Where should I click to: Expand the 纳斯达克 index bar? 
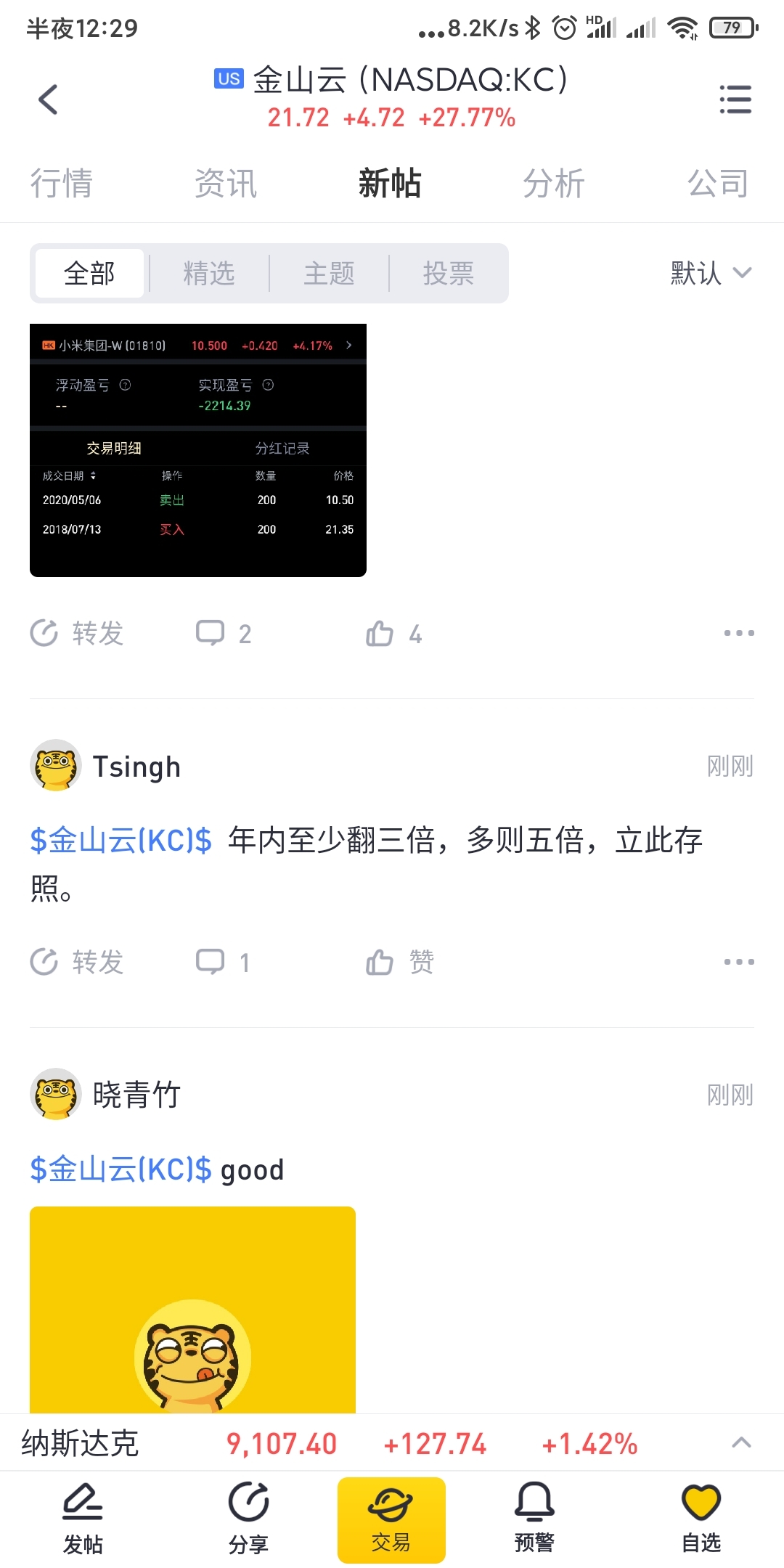tap(741, 1443)
